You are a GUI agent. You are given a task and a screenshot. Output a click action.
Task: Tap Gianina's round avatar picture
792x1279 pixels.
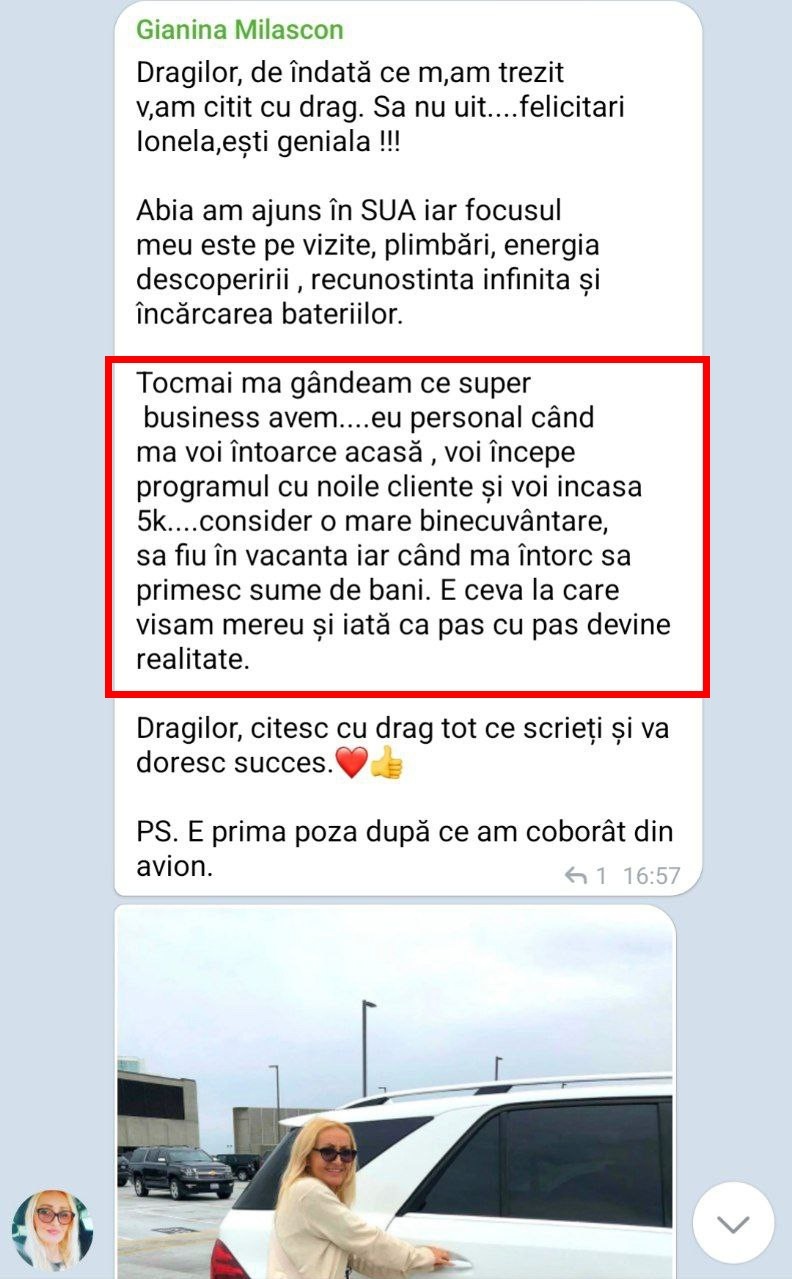(x=52, y=1230)
